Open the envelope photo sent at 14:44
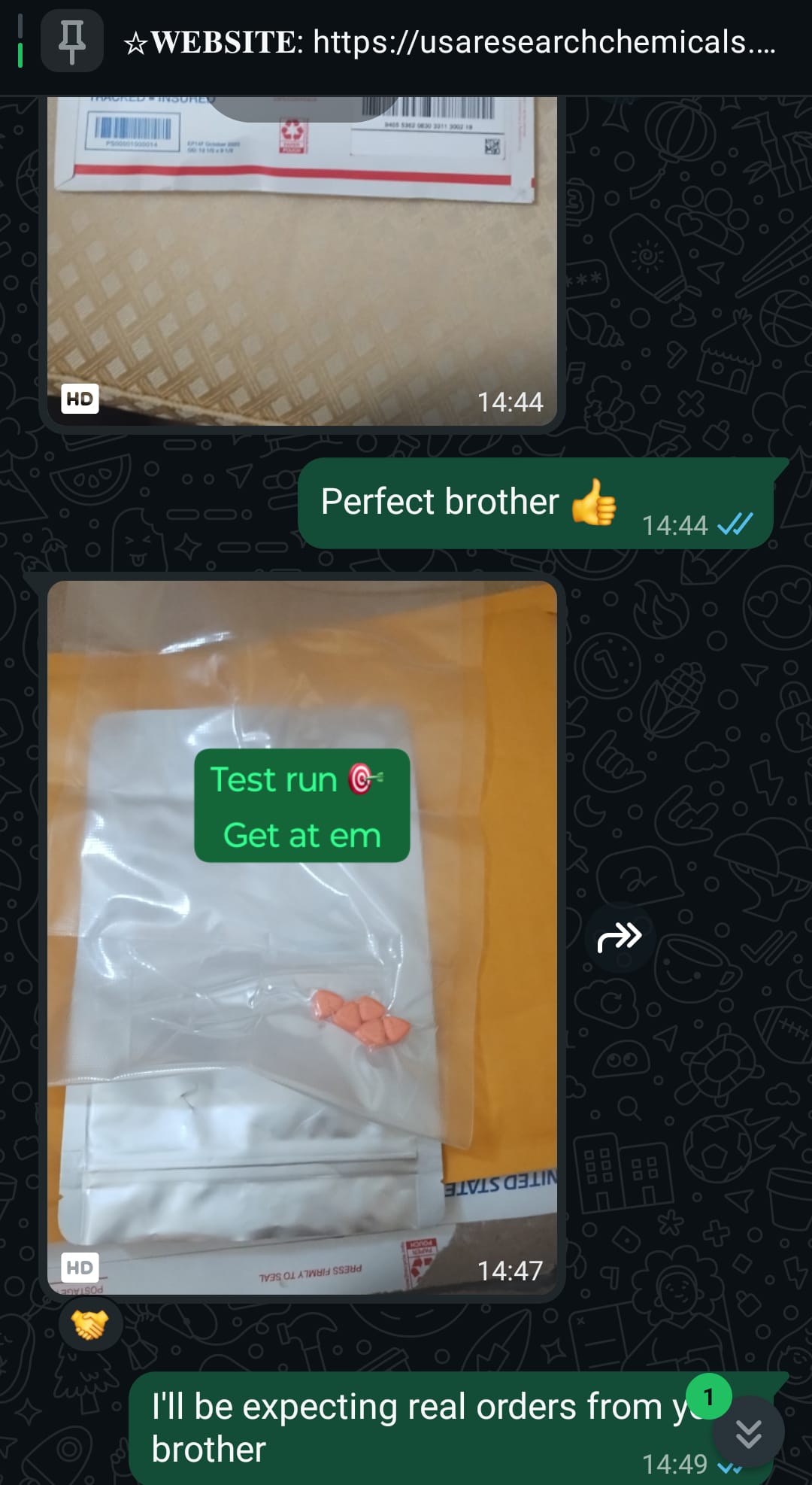812x1485 pixels. [x=302, y=260]
